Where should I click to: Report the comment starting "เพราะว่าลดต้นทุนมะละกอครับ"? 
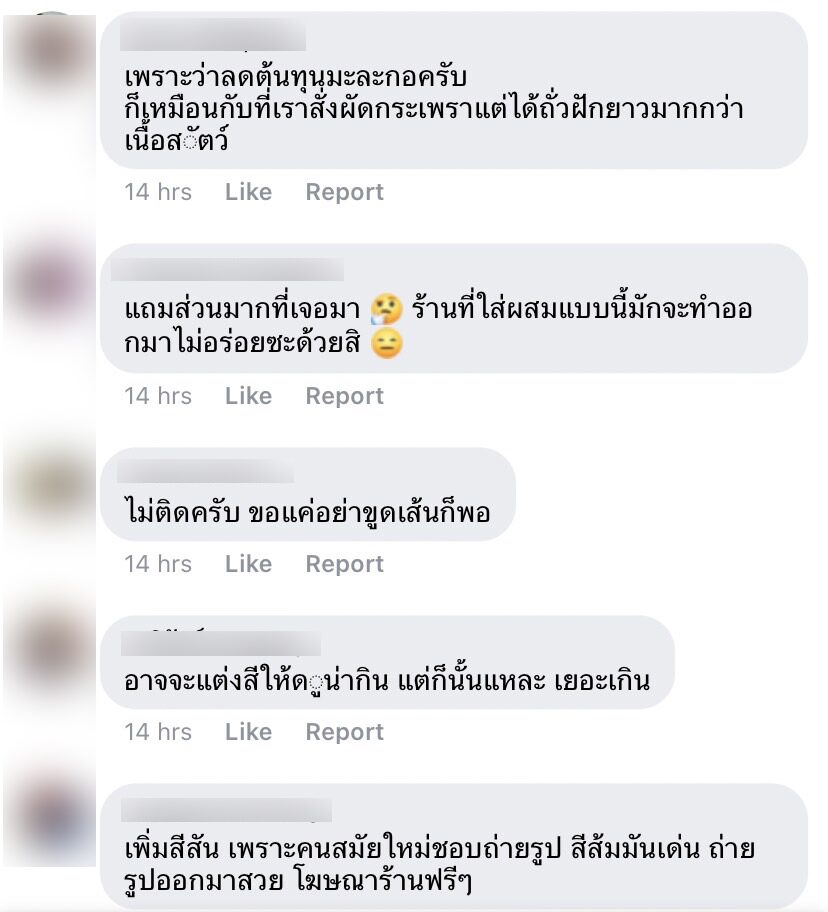click(x=344, y=192)
